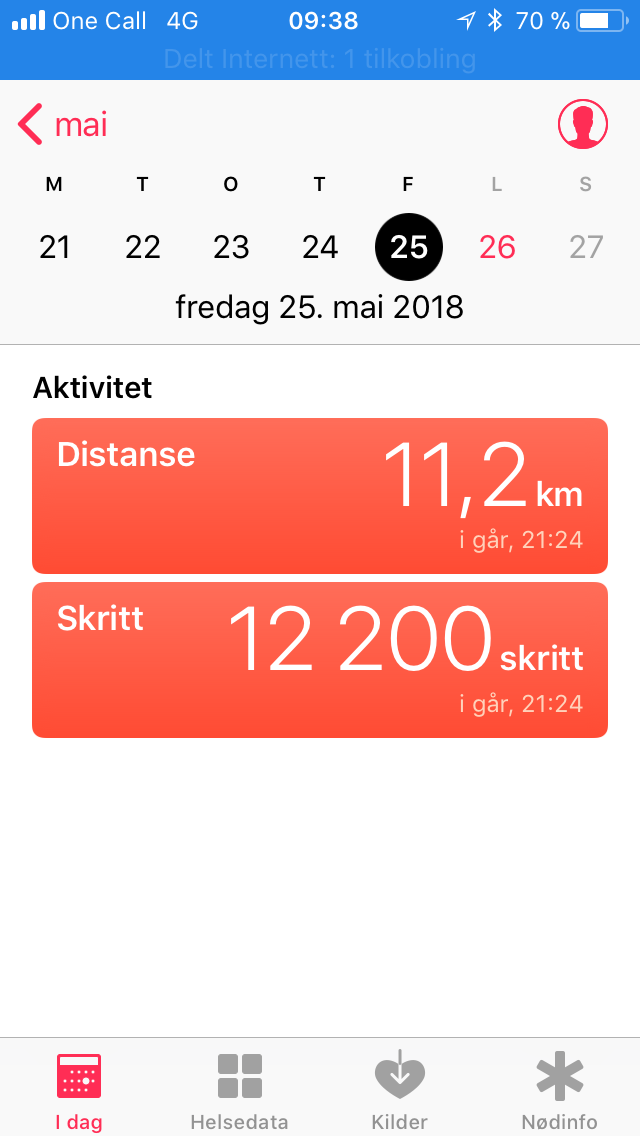Open the Skritt steps card

coord(320,660)
